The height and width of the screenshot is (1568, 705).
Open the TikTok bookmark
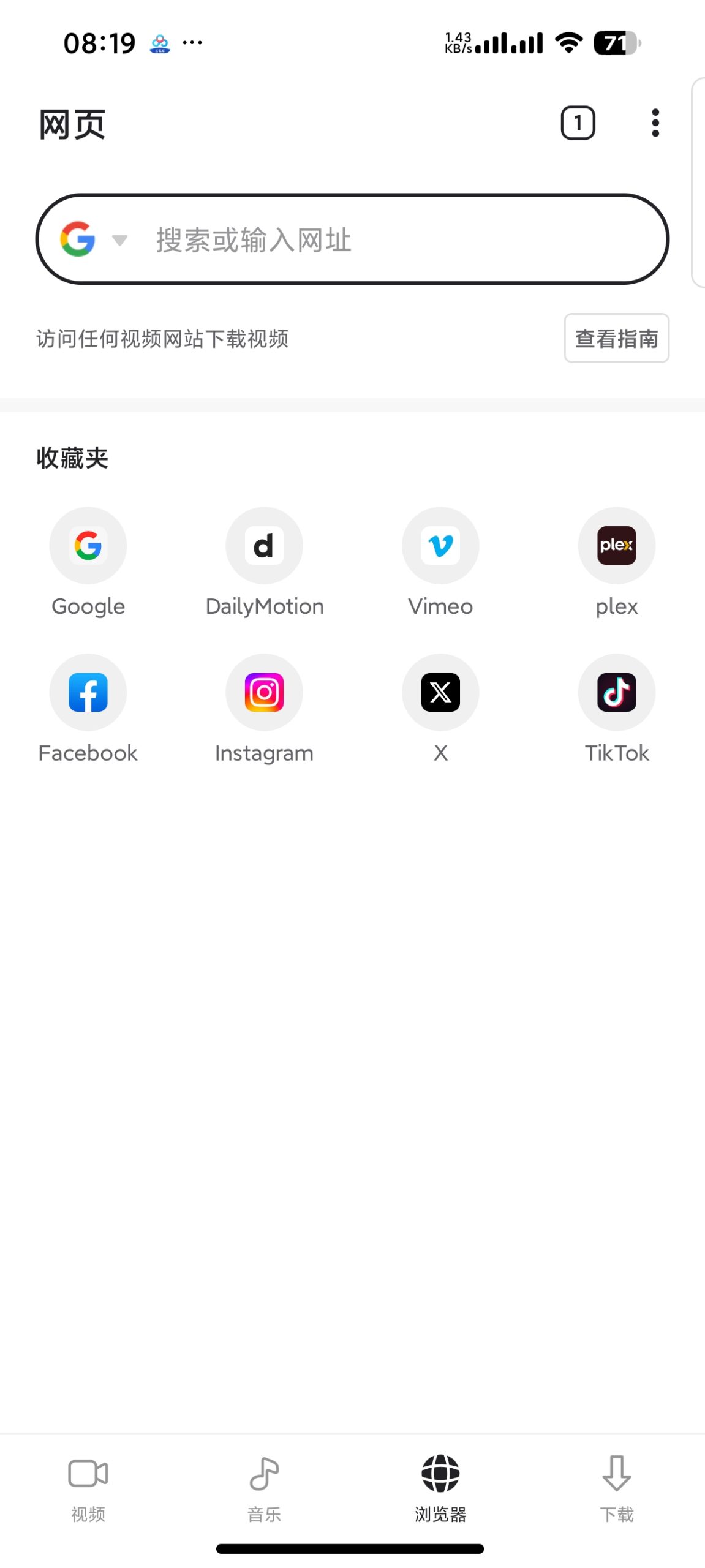tap(616, 692)
